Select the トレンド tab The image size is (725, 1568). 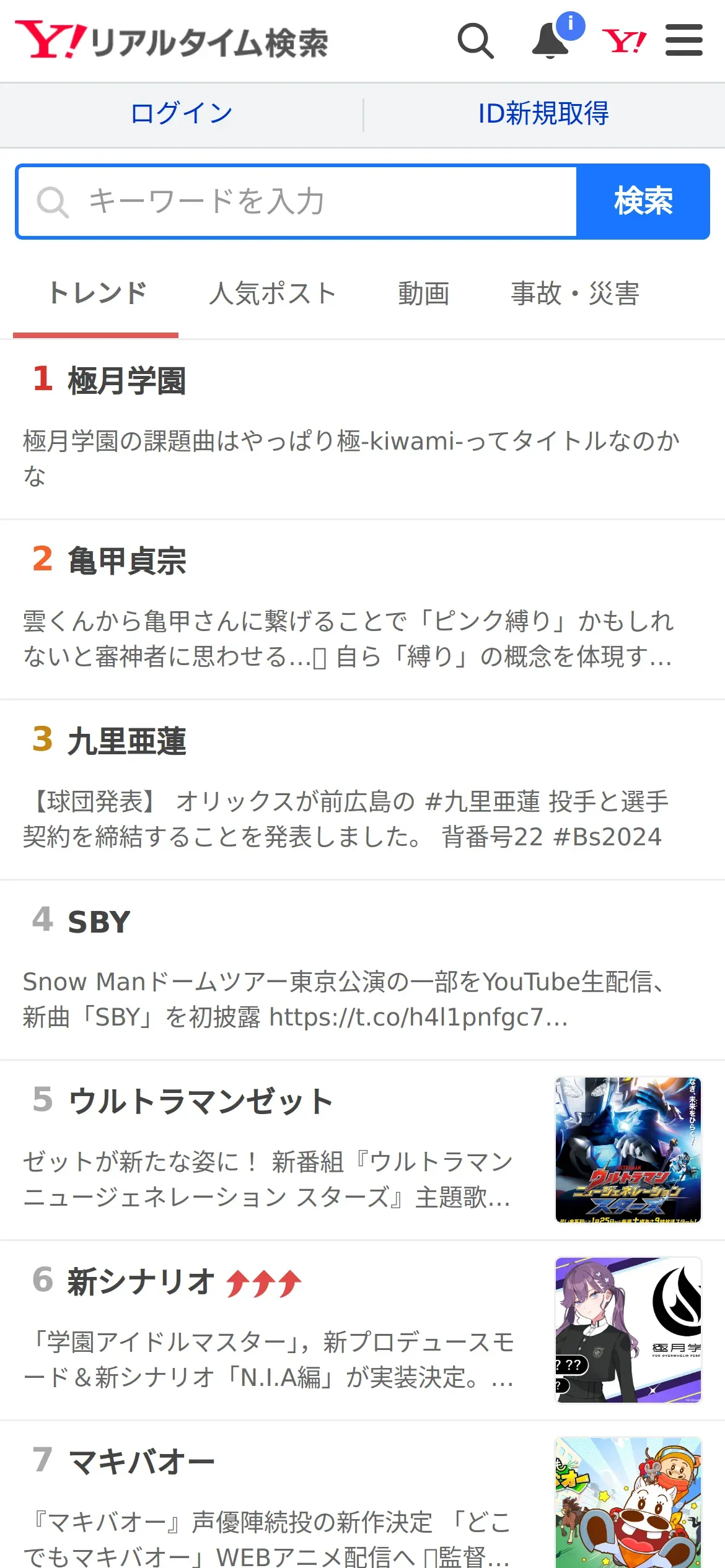click(96, 294)
